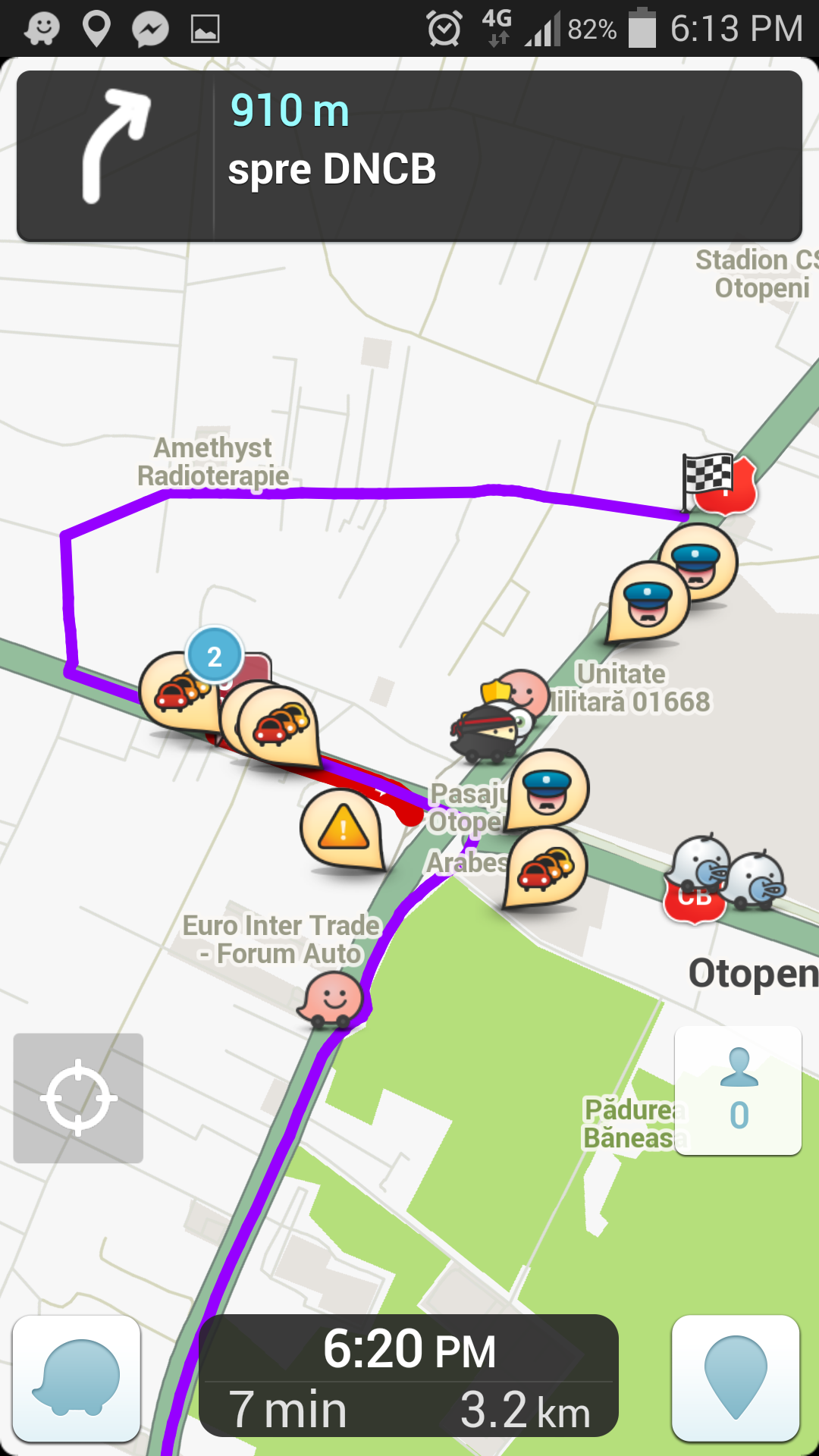
Task: Open the friends counter showing 0
Action: click(x=738, y=1090)
